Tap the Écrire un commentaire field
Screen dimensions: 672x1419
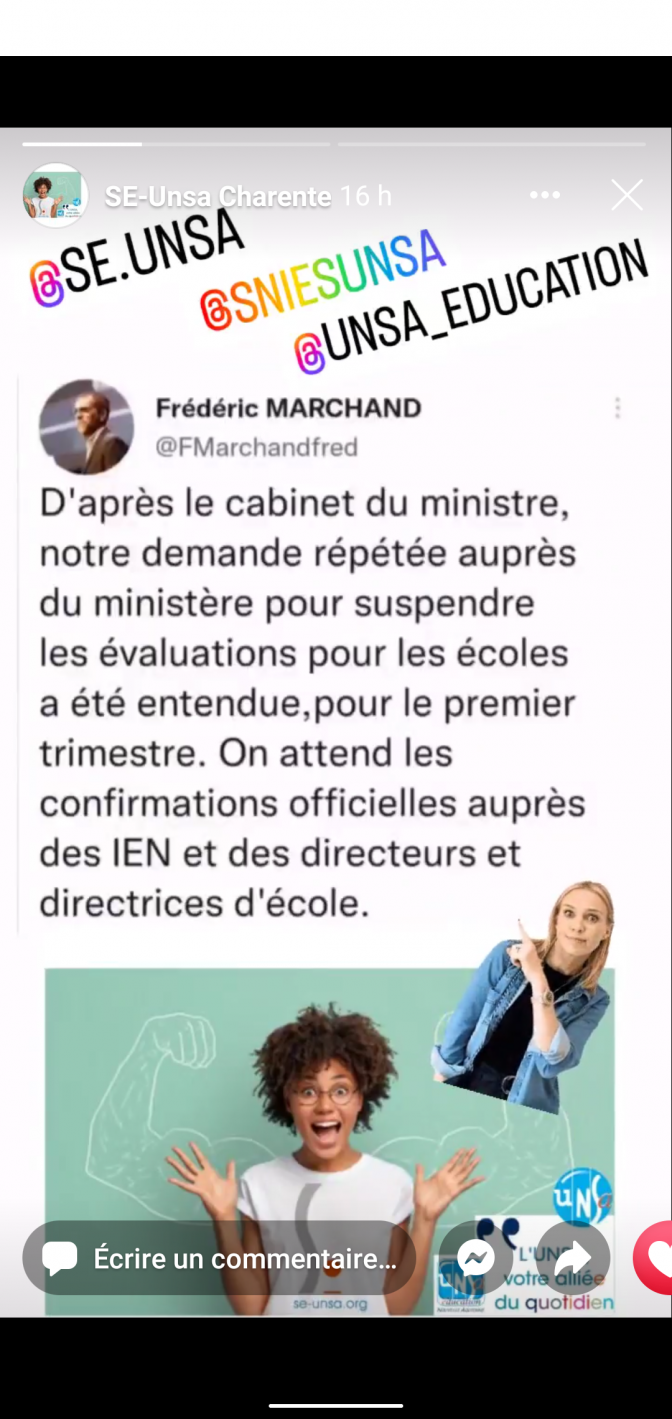(x=220, y=1258)
